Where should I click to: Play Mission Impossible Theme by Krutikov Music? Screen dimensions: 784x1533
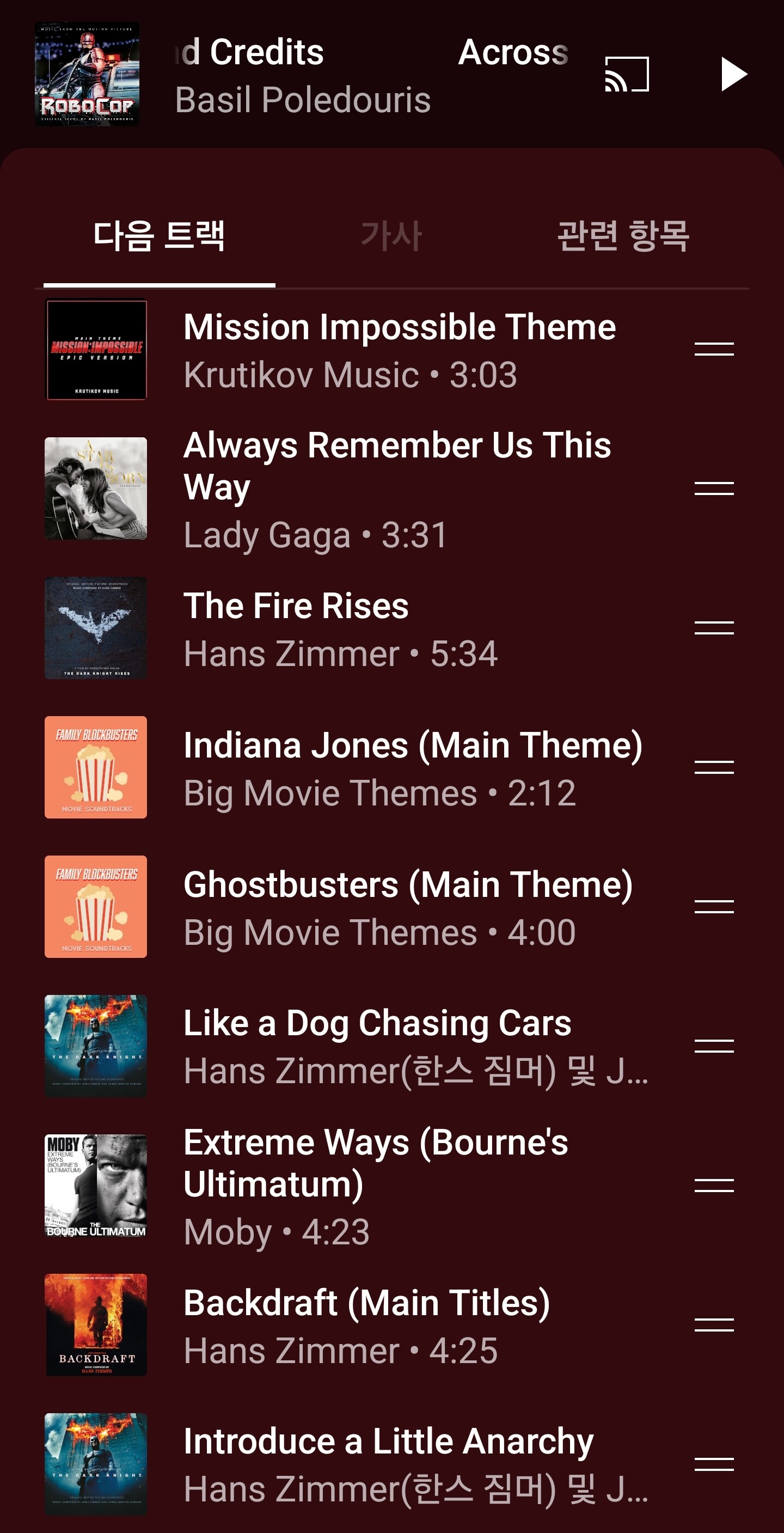pyautogui.click(x=399, y=350)
